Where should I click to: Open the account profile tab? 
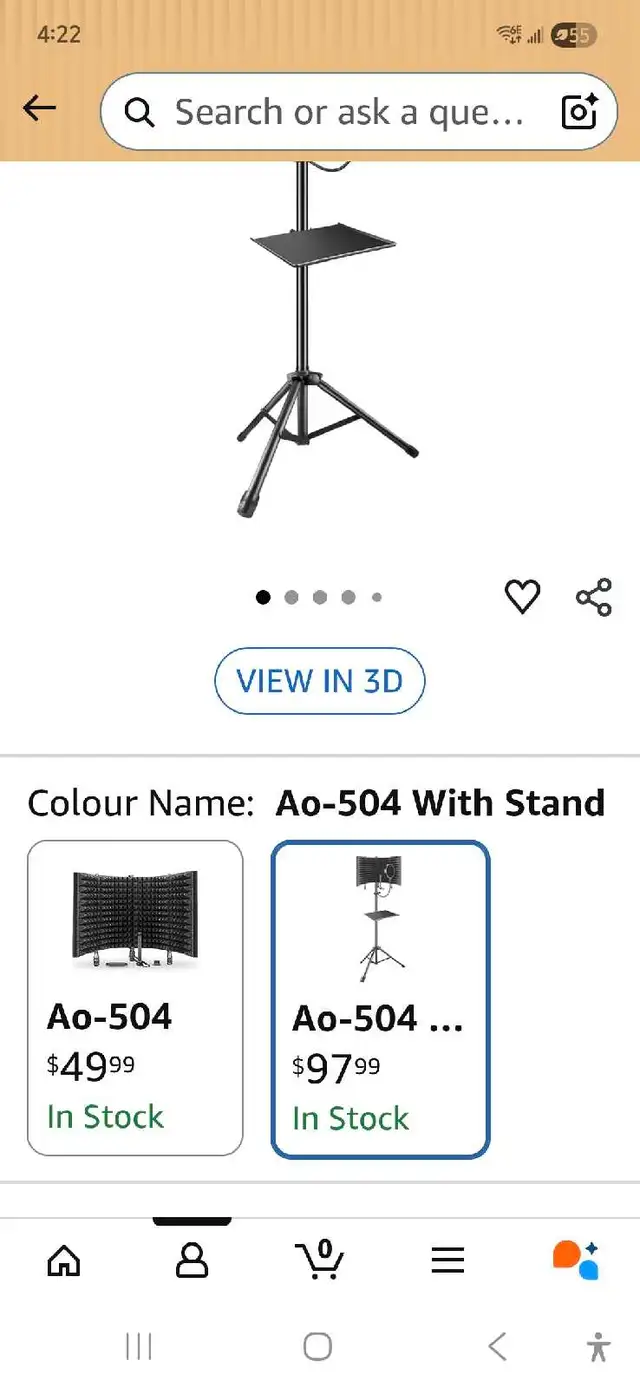[x=192, y=1260]
